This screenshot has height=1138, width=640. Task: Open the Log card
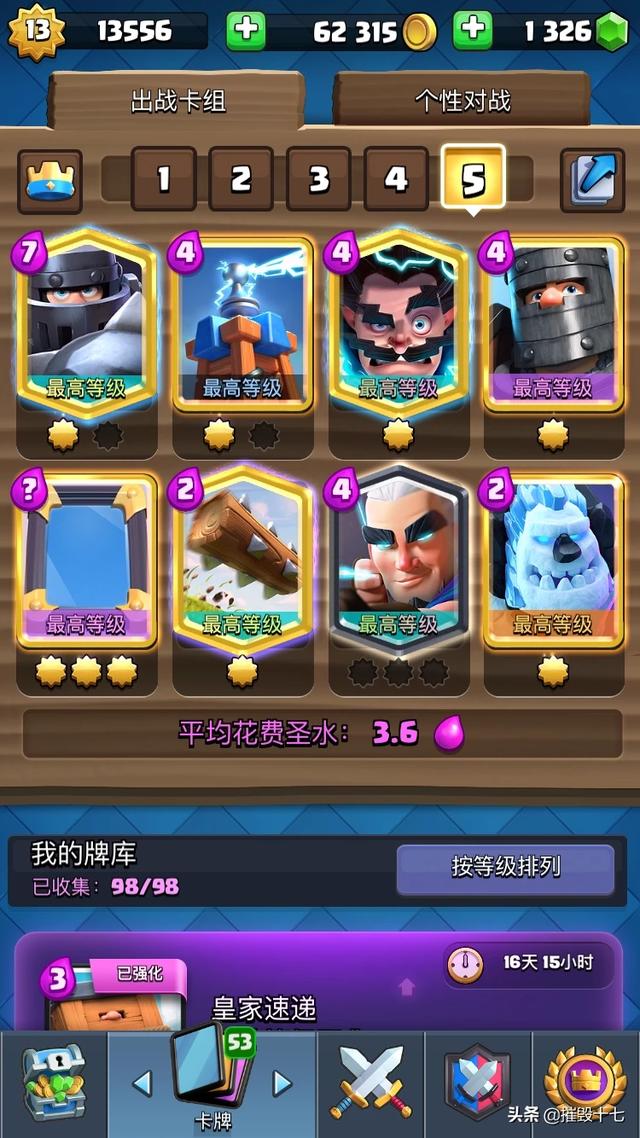coord(242,560)
